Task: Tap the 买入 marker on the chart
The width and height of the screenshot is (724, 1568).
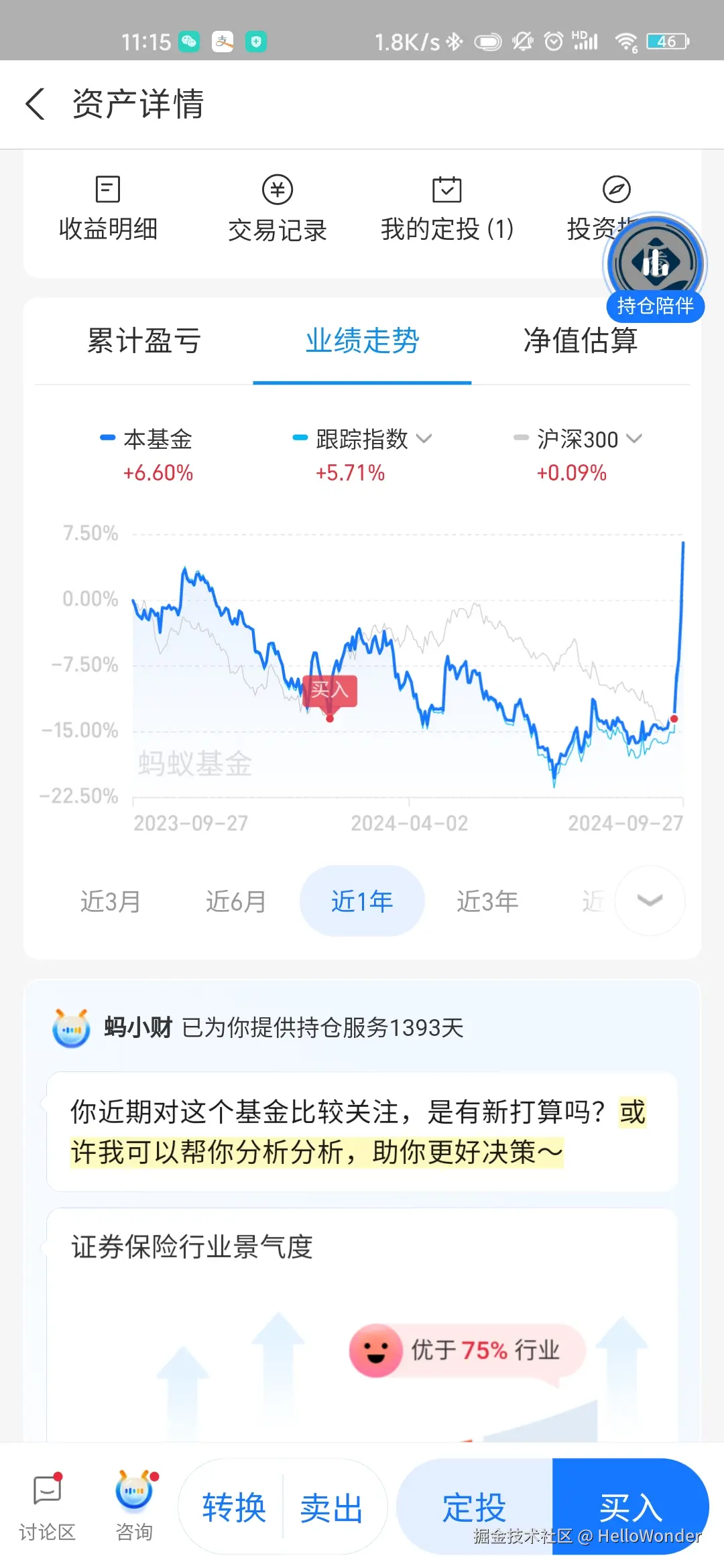Action: coord(330,691)
